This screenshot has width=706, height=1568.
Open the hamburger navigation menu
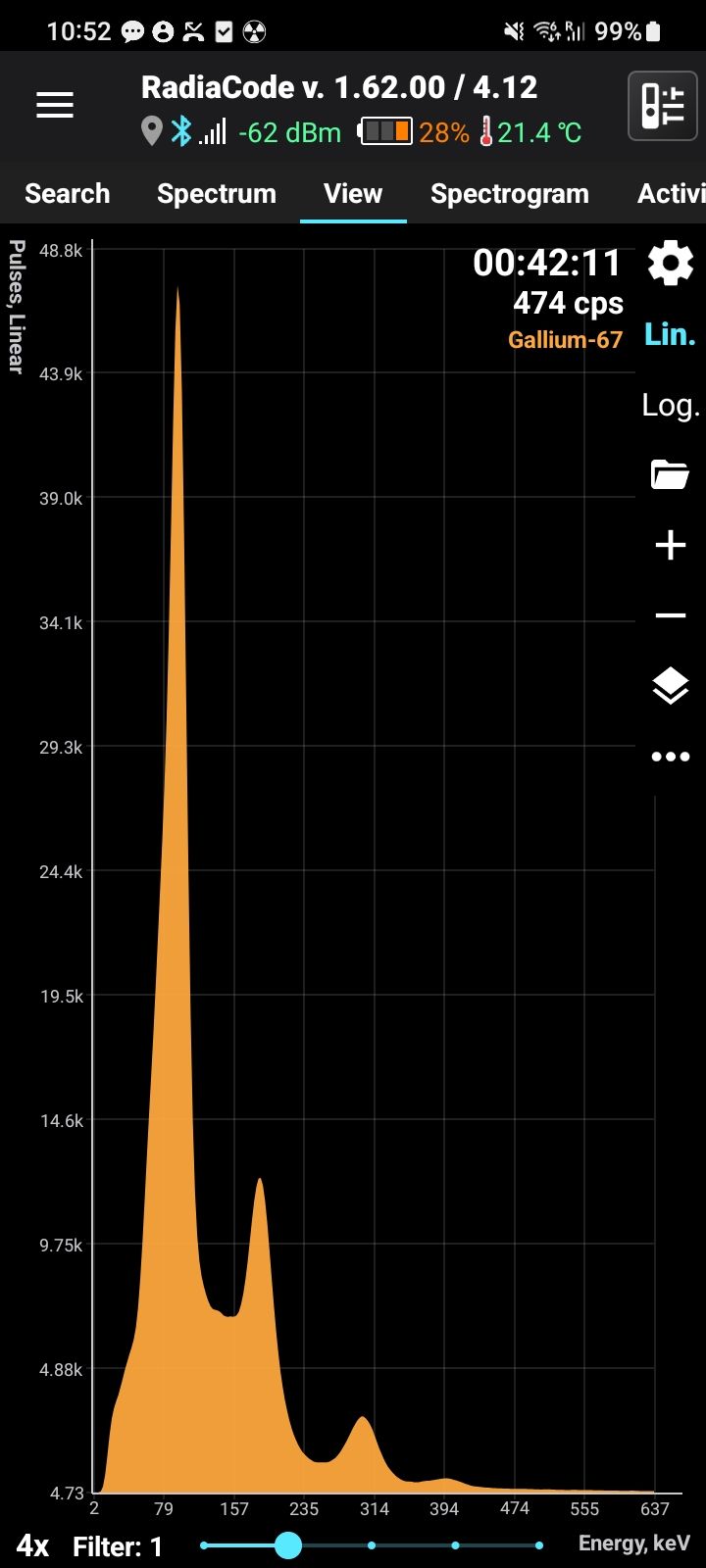tap(55, 106)
